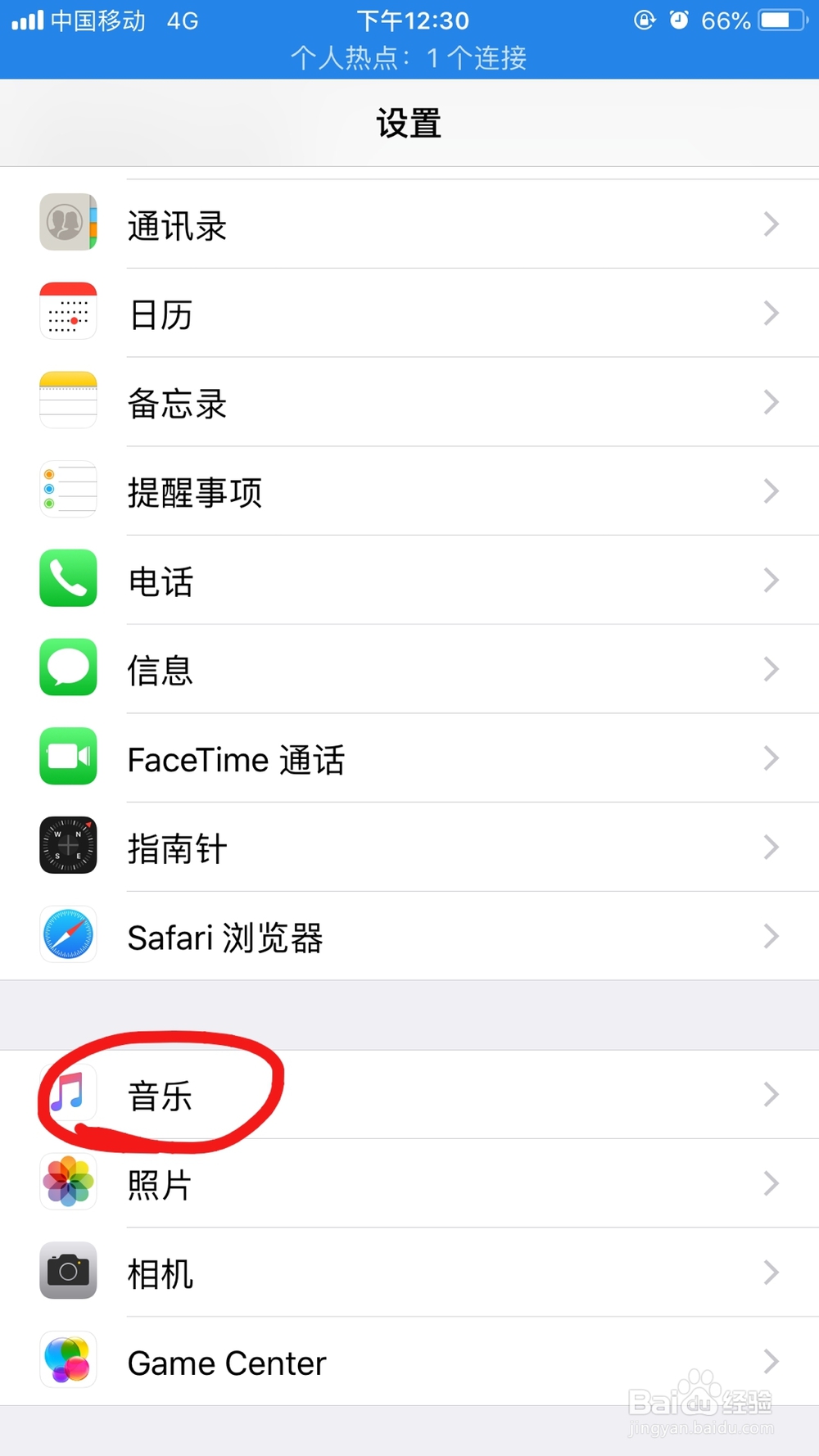
Task: Tap the Camera (相机) icon
Action: [68, 1271]
